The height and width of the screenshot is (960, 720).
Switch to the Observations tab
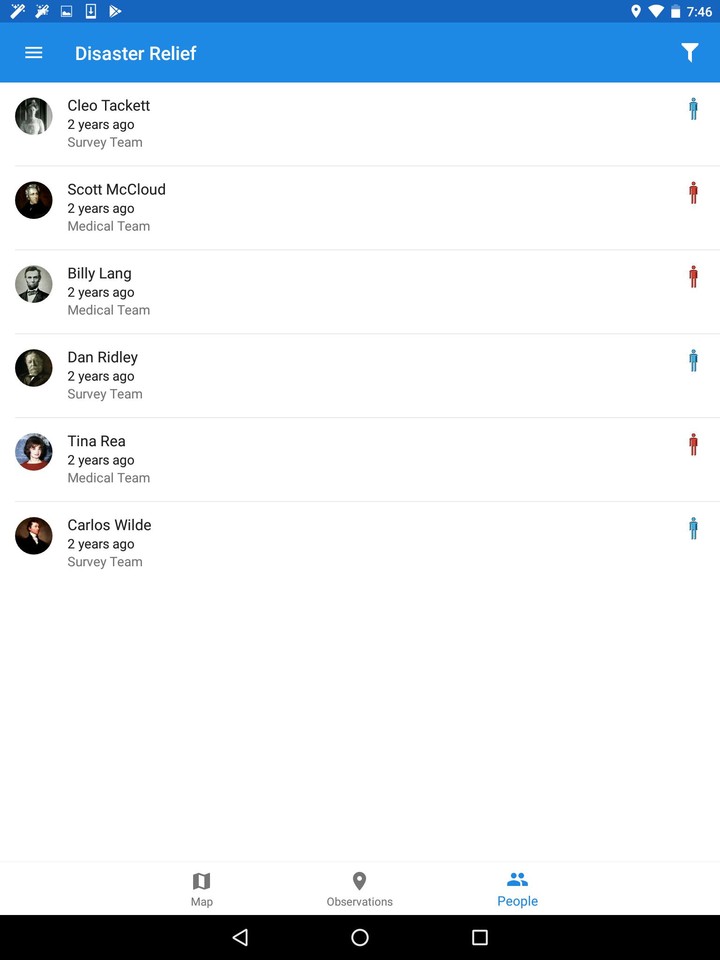coord(360,888)
